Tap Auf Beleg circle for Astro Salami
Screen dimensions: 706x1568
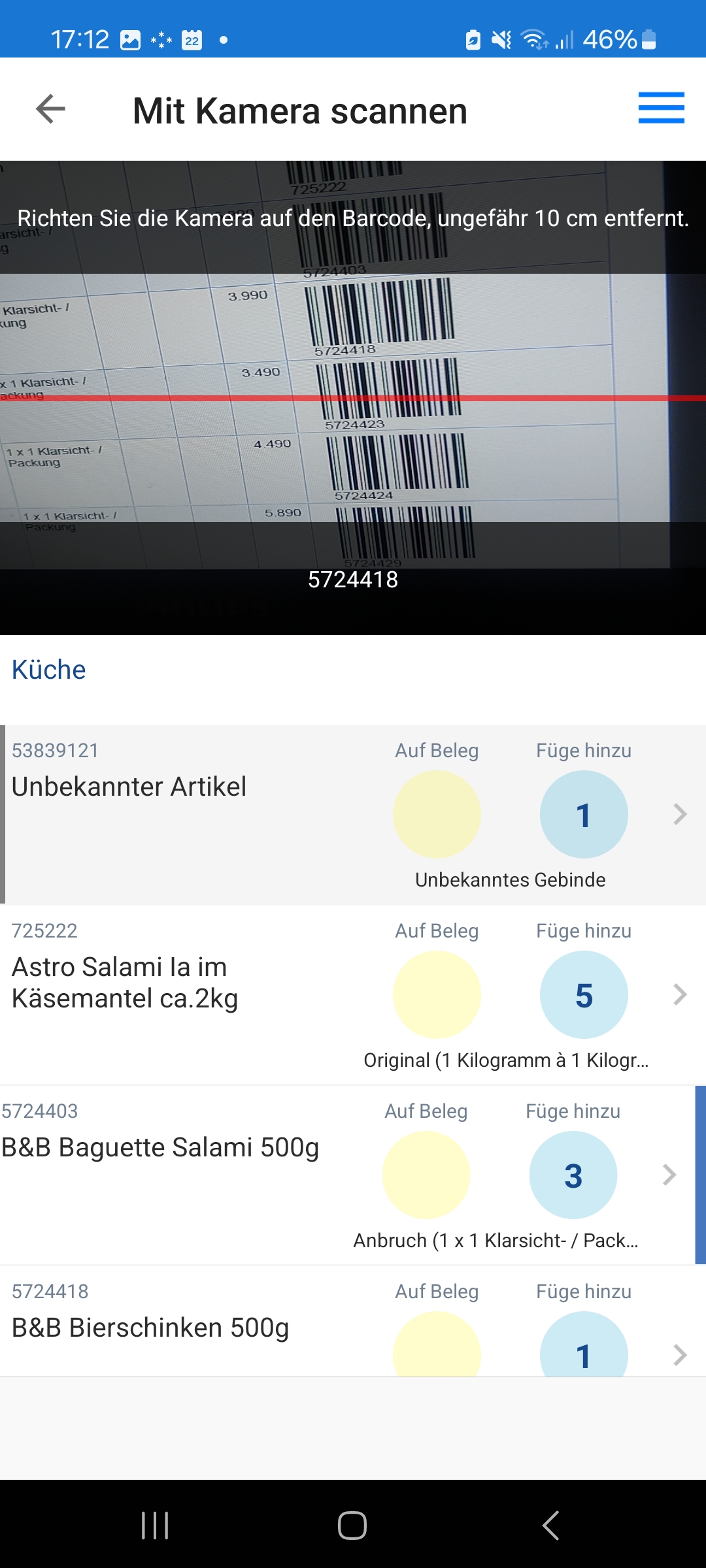(437, 994)
